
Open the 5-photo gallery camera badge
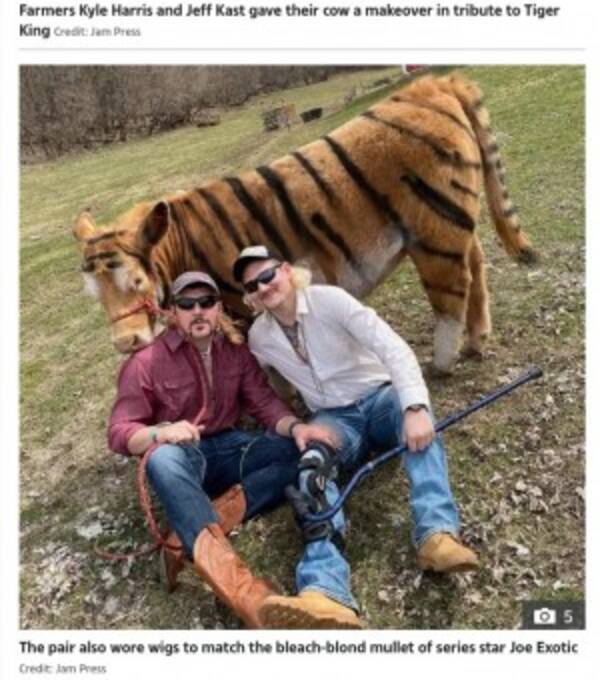[x=553, y=615]
